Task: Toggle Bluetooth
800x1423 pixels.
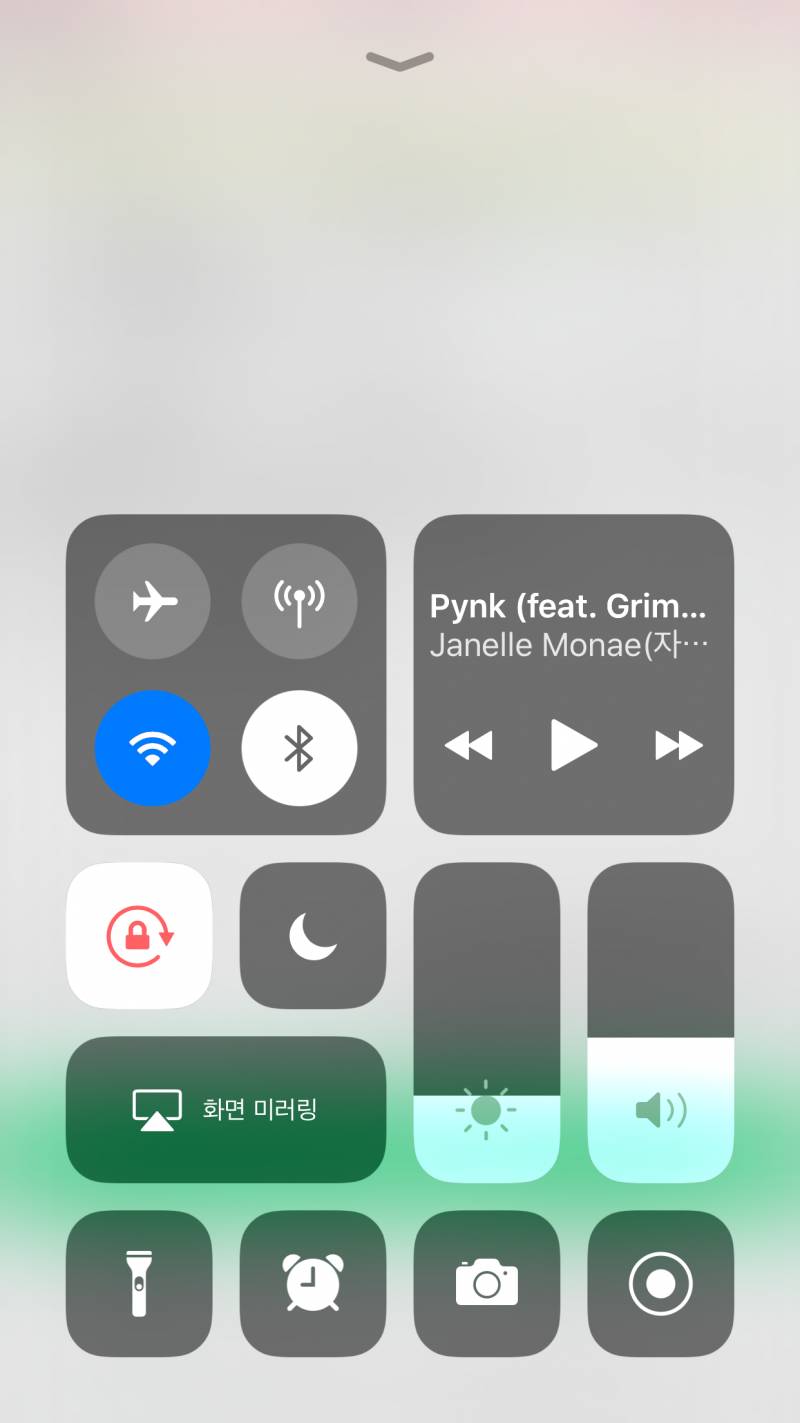Action: [x=299, y=748]
